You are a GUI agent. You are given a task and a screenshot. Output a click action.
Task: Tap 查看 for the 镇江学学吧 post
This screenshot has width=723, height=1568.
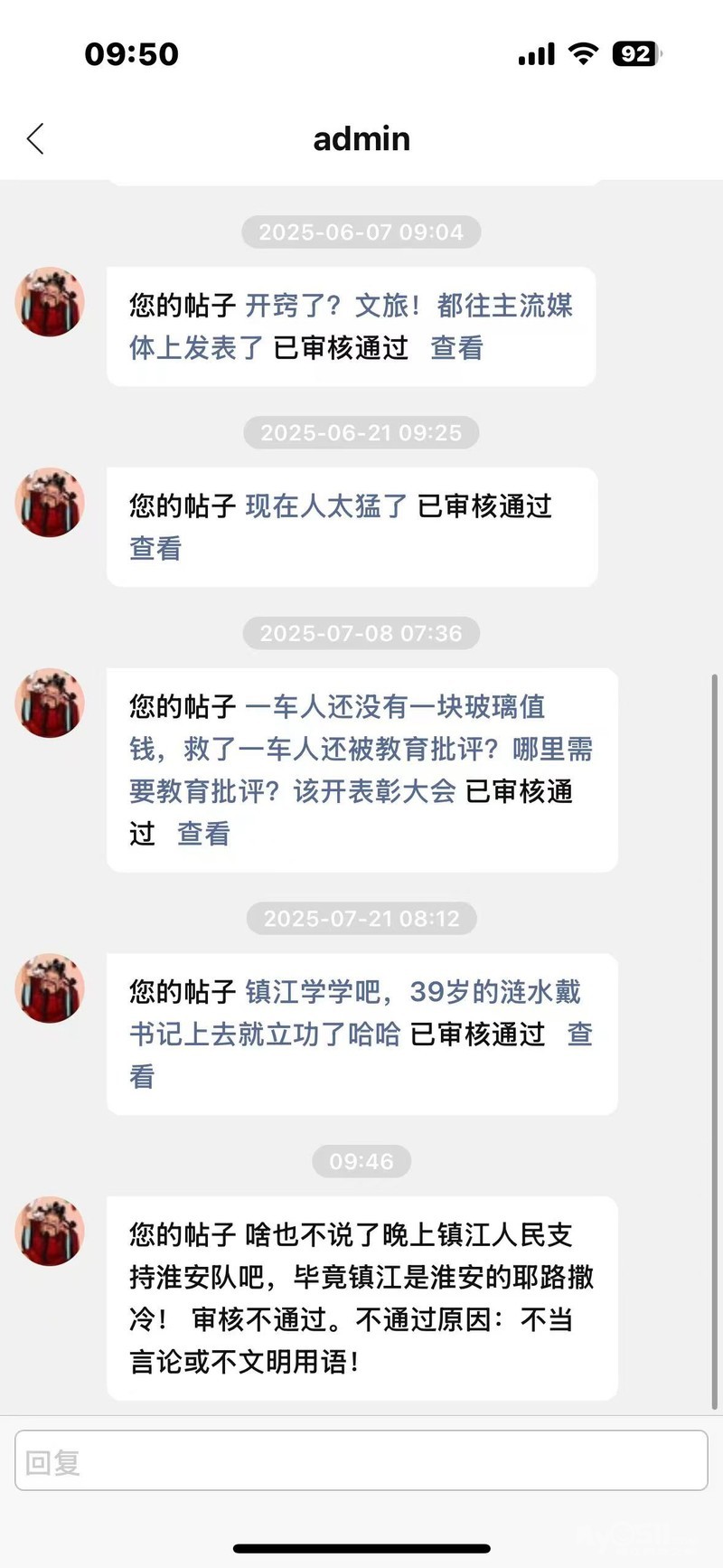pyautogui.click(x=578, y=1034)
